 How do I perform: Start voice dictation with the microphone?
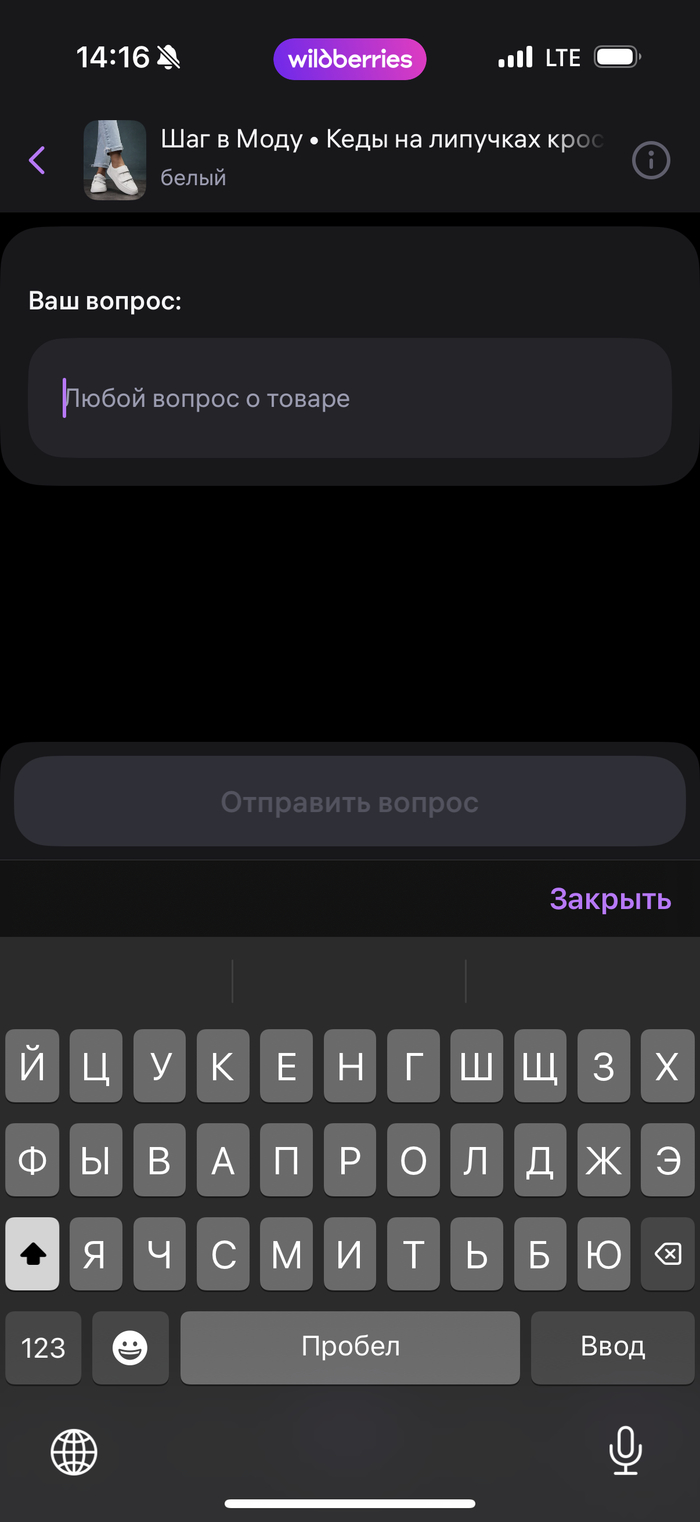point(626,1451)
